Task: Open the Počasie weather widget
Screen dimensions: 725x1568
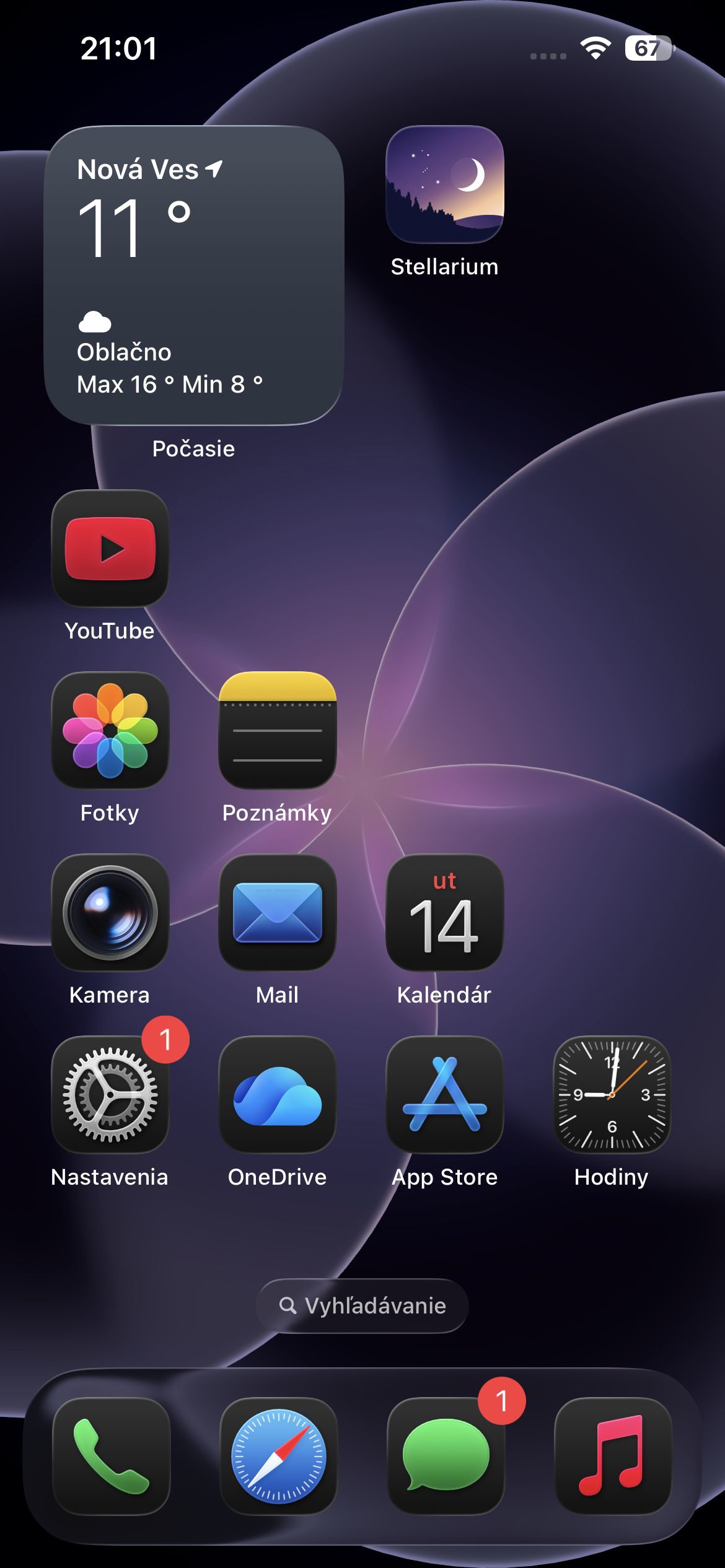Action: (193, 276)
